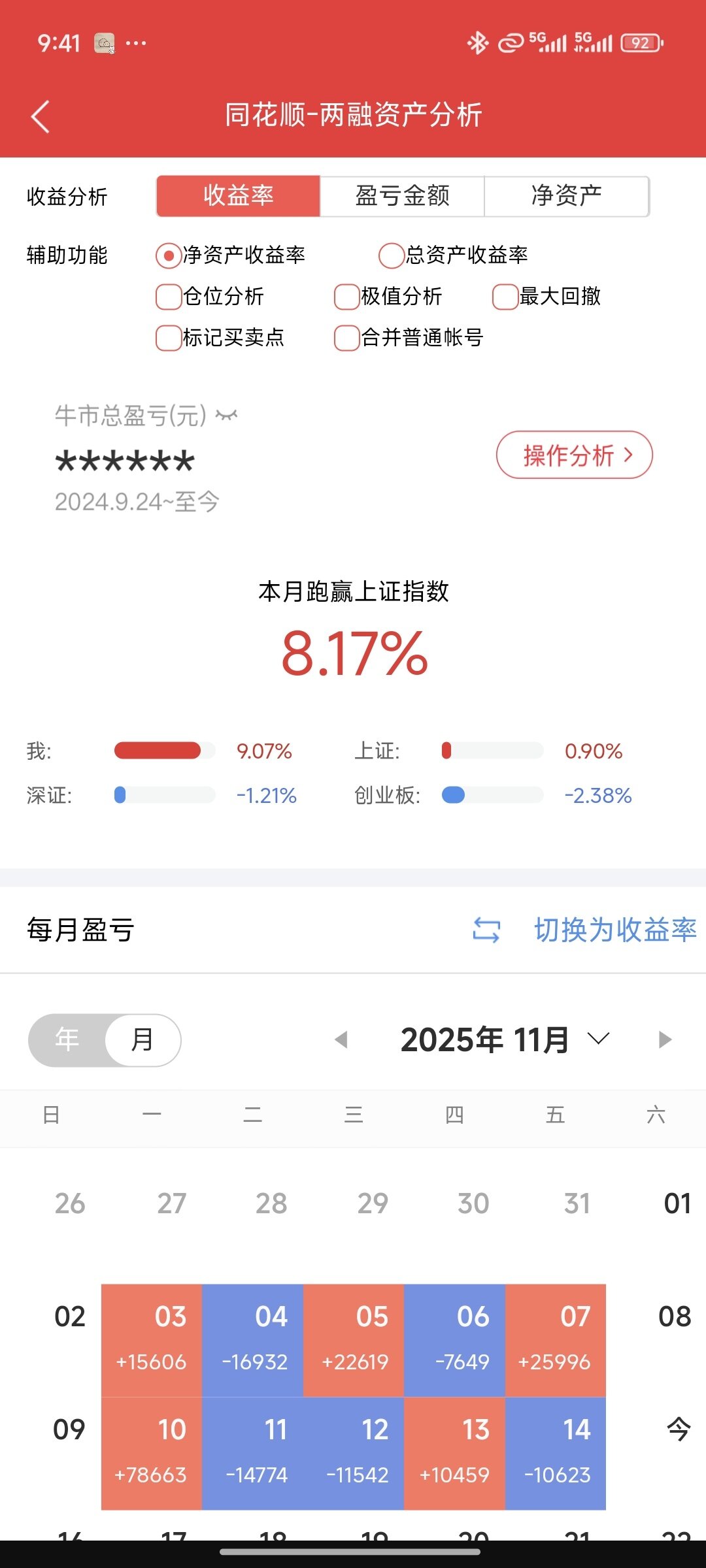Select the day 07 cell showing +25996
This screenshot has height=1568, width=706.
pyautogui.click(x=555, y=1340)
